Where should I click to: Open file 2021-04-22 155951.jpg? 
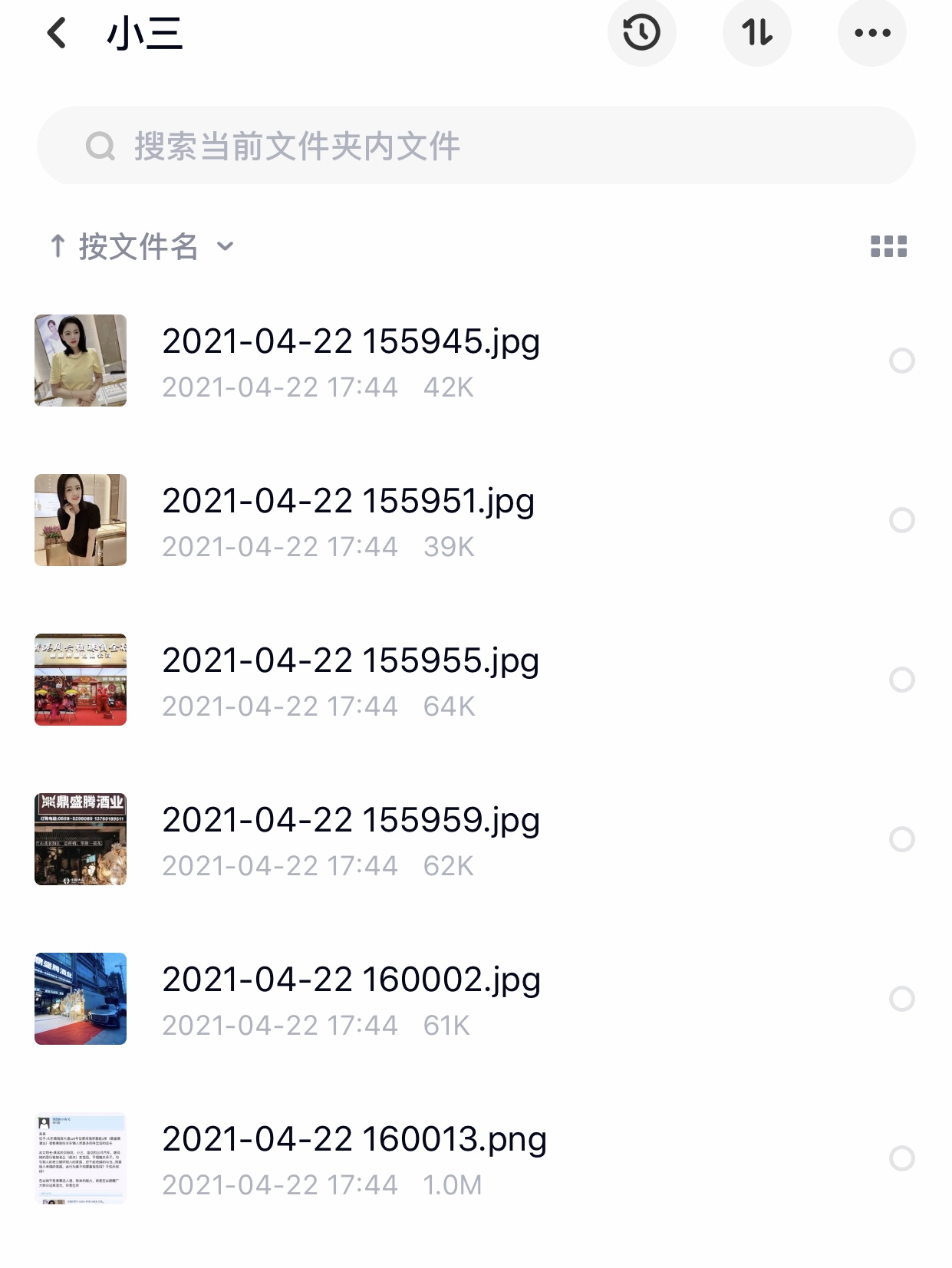point(348,502)
